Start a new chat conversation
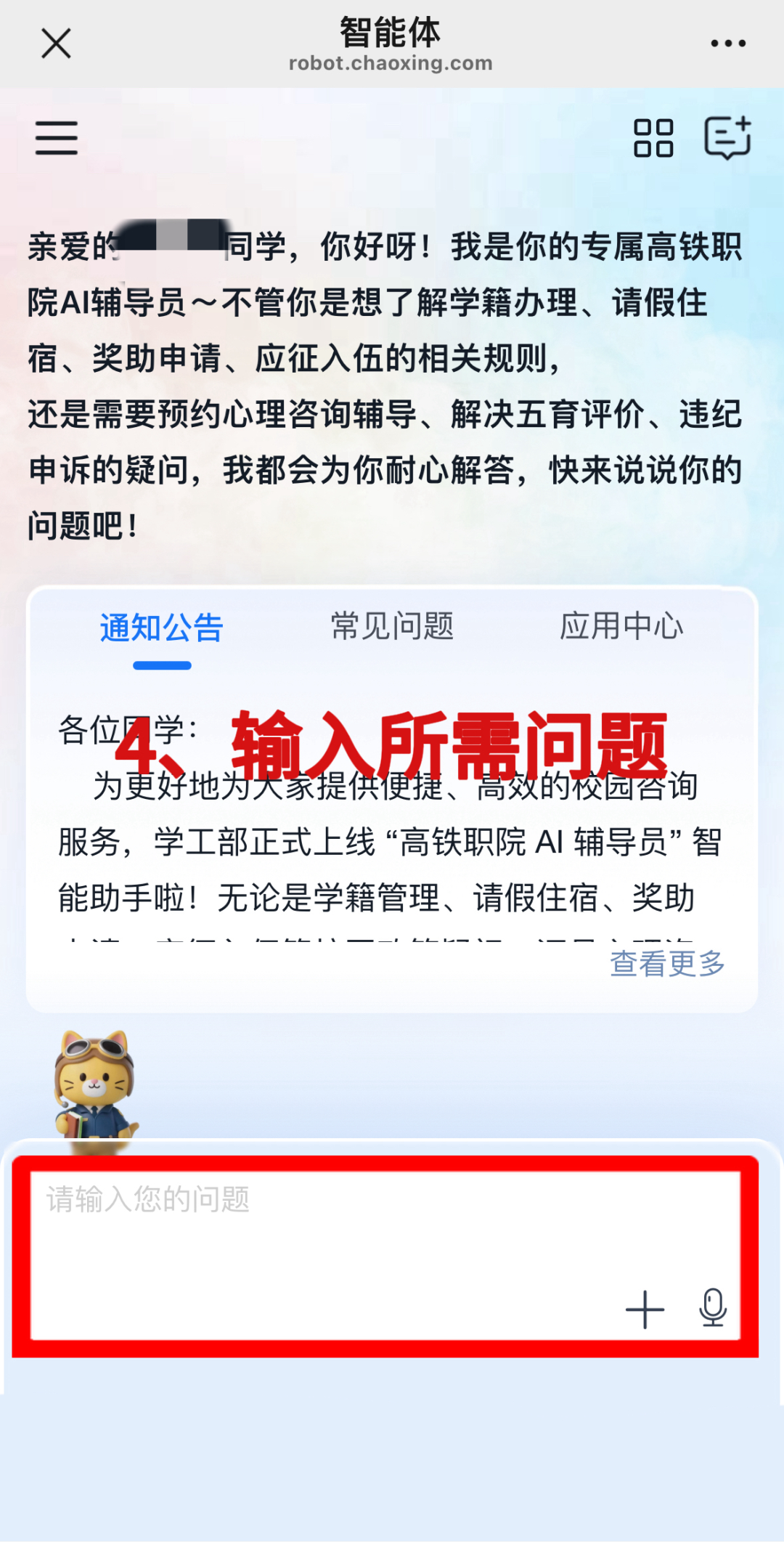784x1542 pixels. (727, 138)
